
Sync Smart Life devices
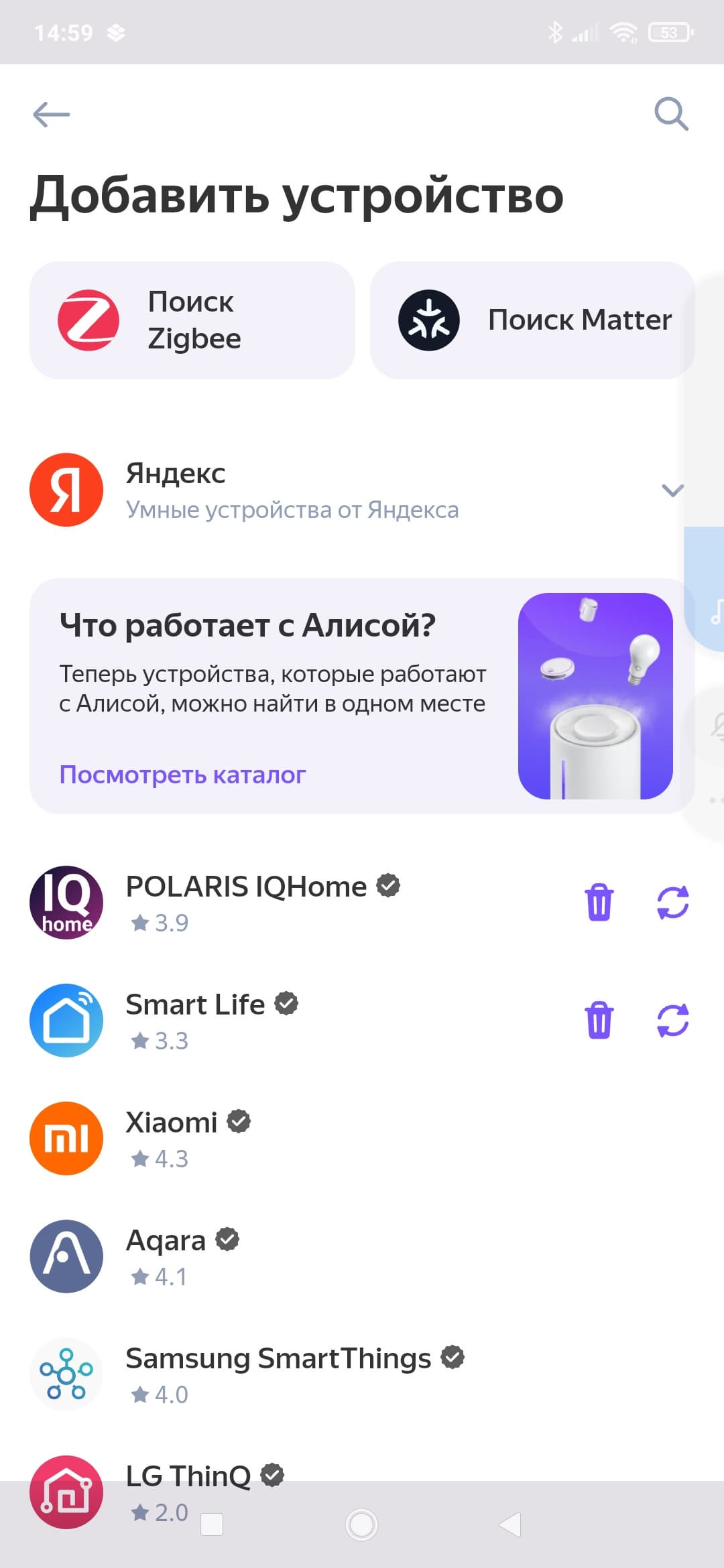[672, 1020]
